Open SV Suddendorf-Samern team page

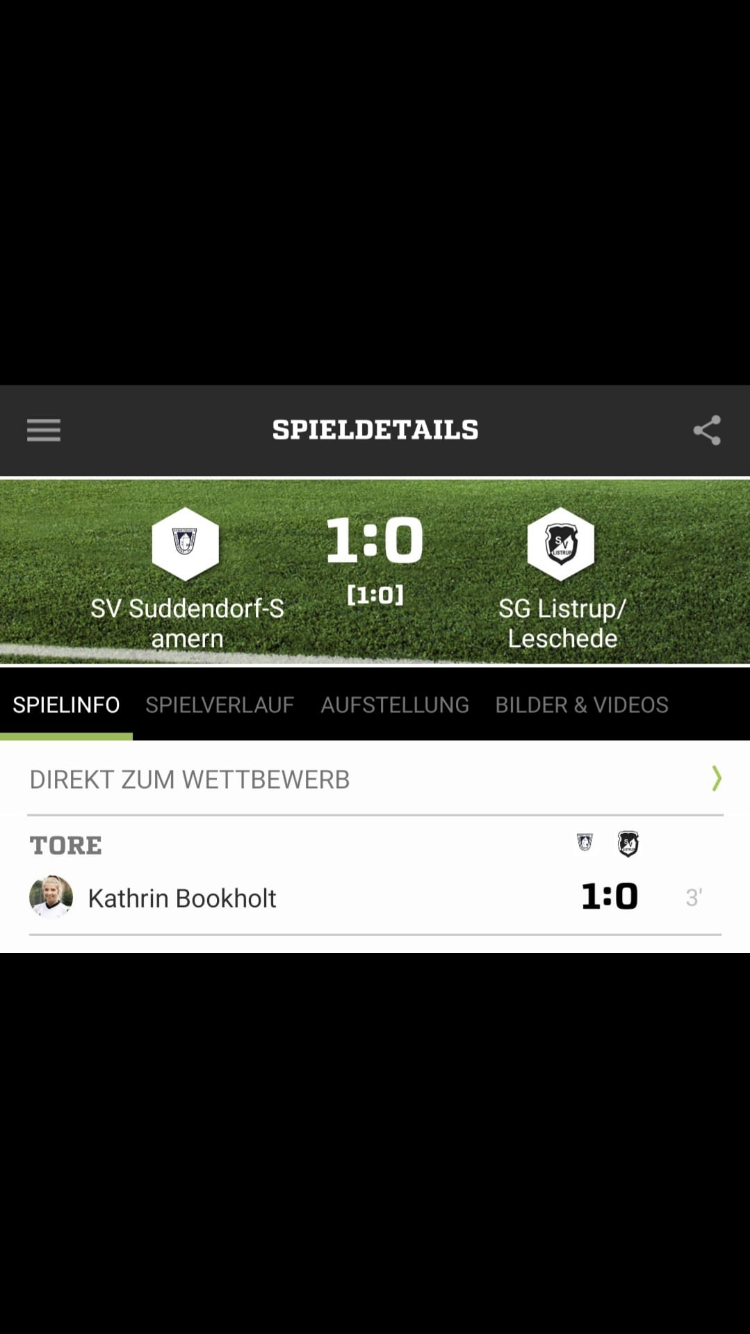pyautogui.click(x=186, y=545)
